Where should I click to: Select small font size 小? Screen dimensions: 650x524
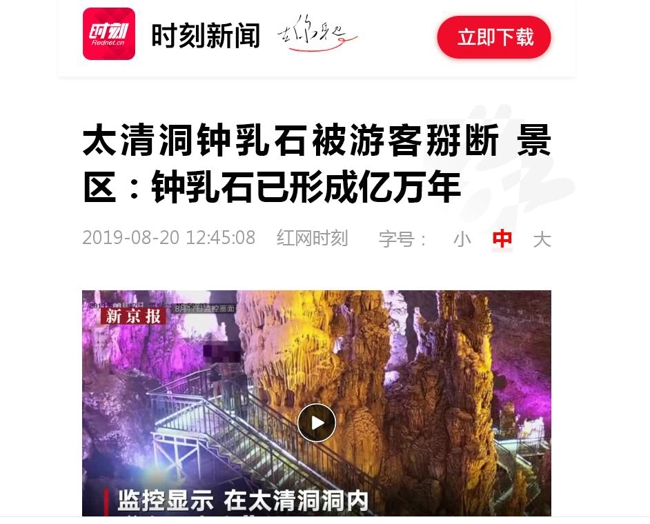coord(461,239)
